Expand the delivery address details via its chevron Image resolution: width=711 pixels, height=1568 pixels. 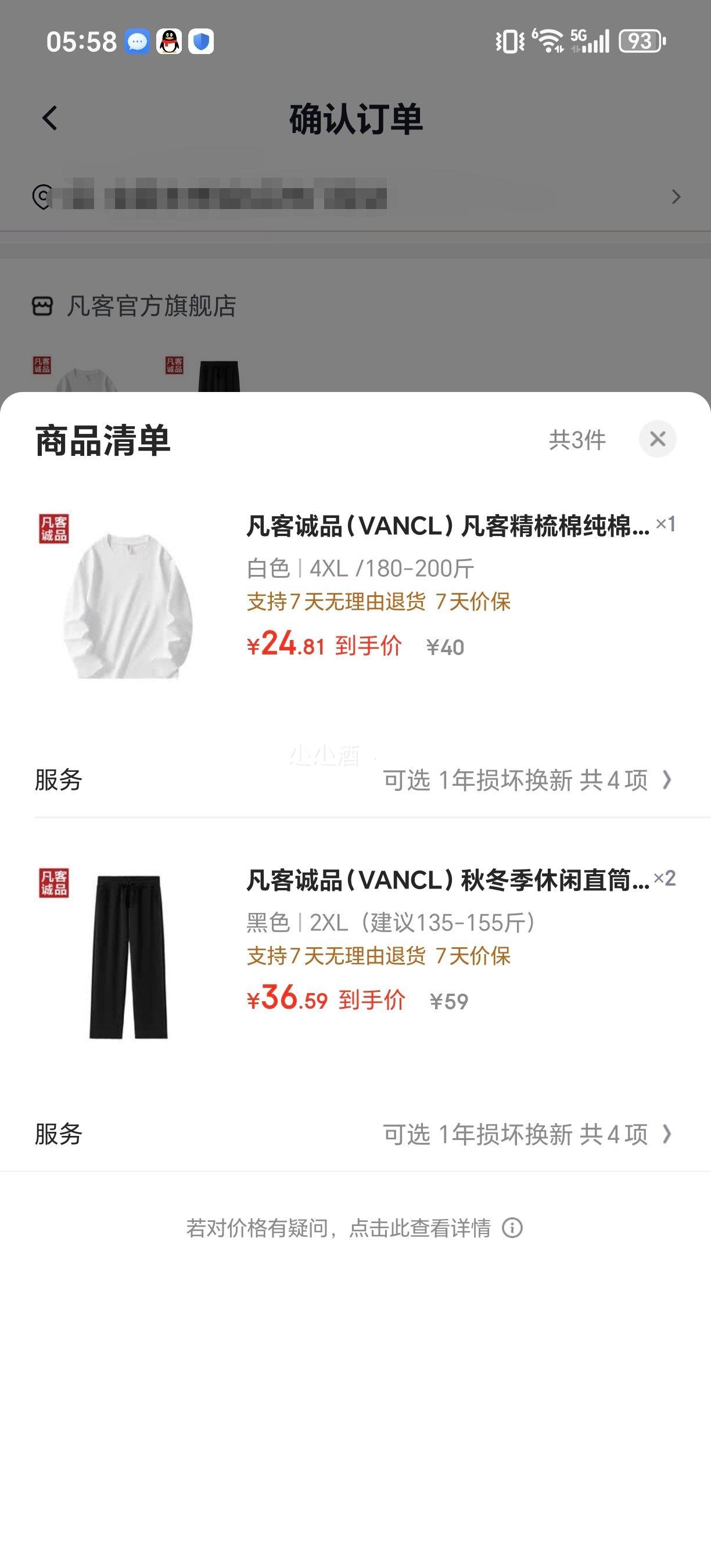point(676,197)
